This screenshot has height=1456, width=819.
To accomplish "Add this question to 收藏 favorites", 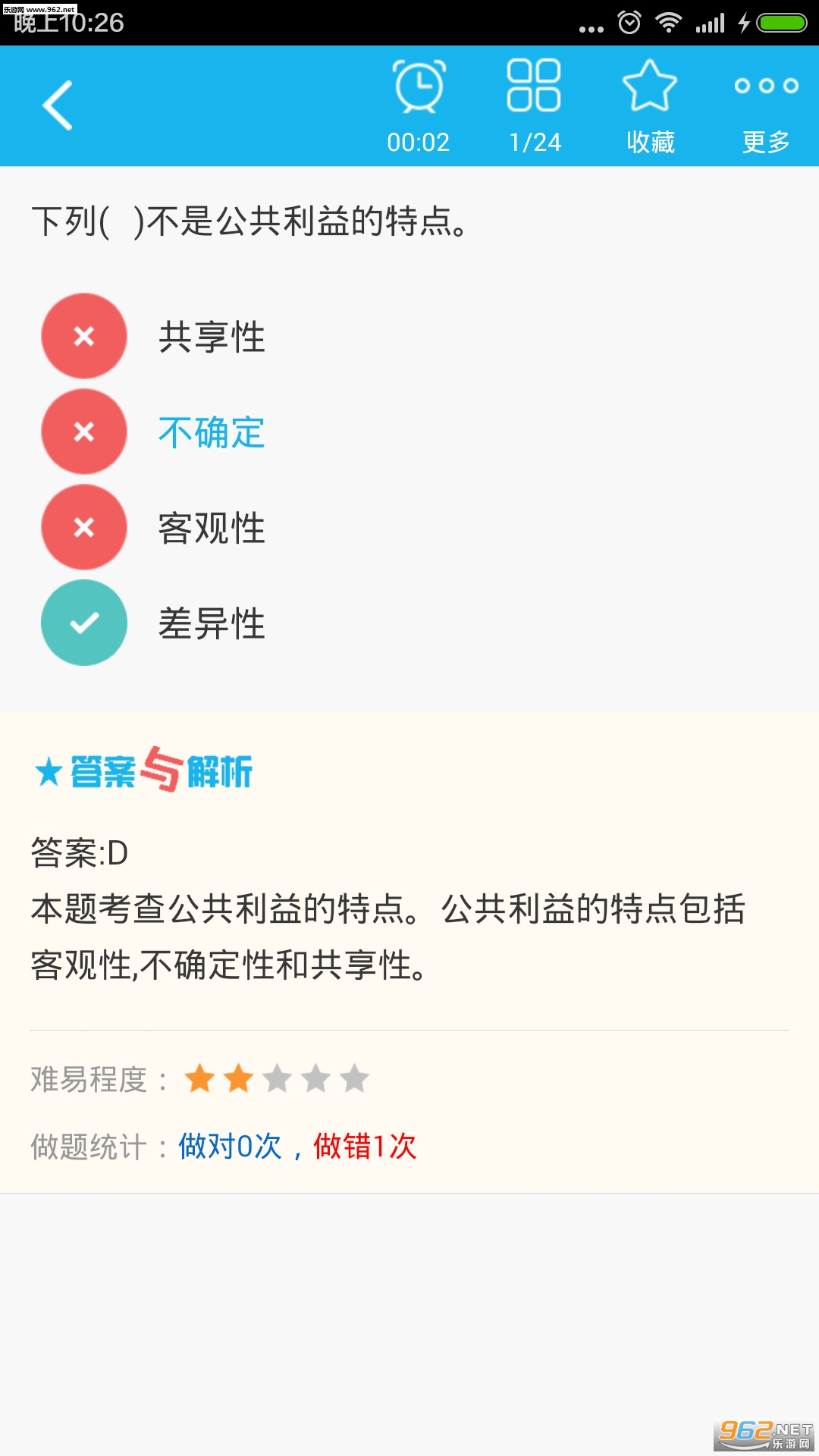I will 650,105.
